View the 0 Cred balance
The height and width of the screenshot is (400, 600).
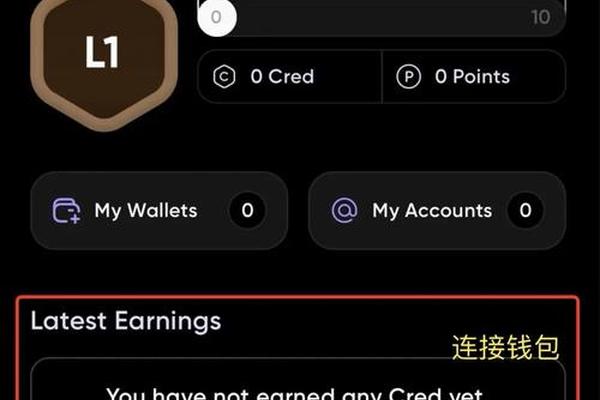(289, 77)
